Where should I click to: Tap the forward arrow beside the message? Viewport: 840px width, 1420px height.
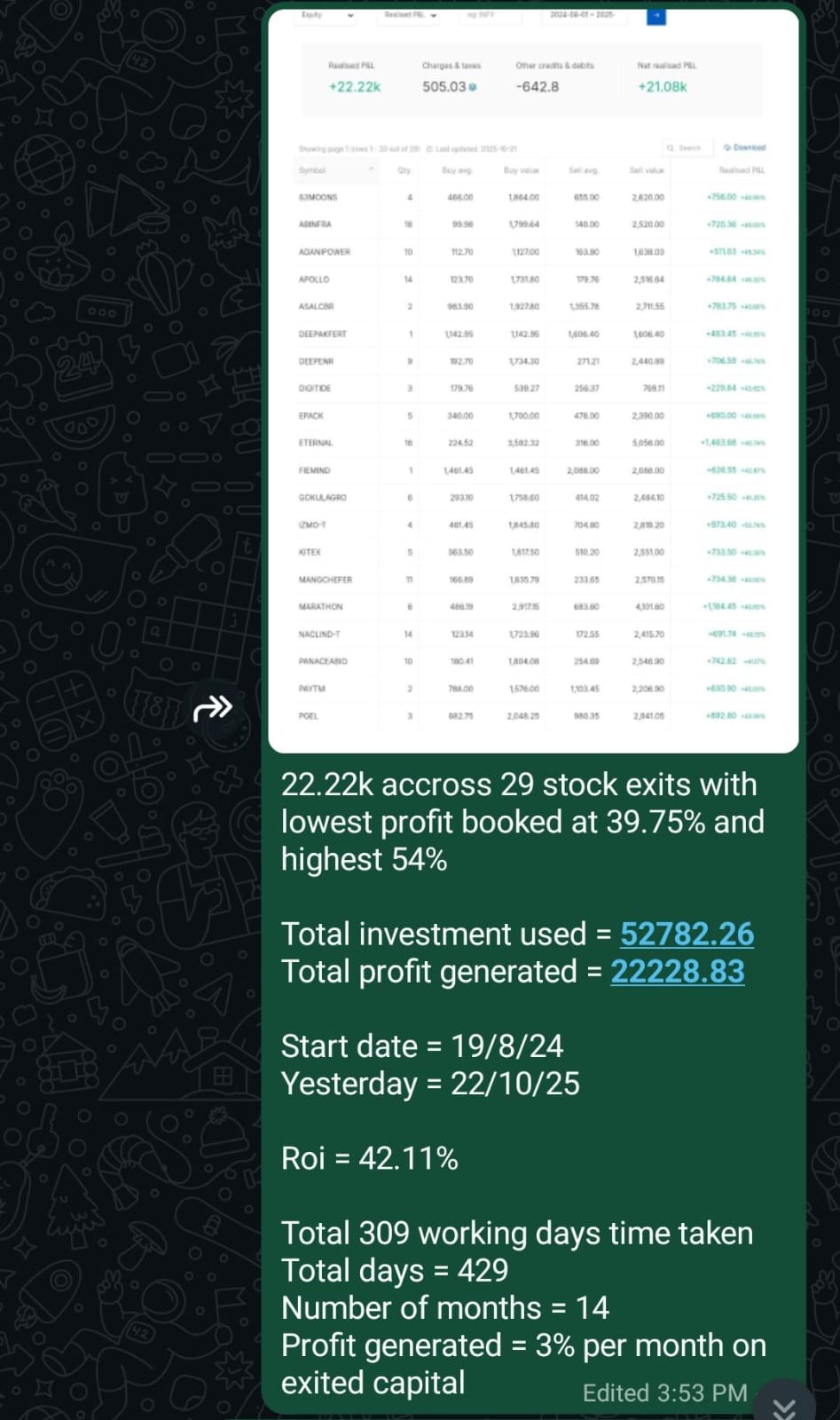(213, 708)
